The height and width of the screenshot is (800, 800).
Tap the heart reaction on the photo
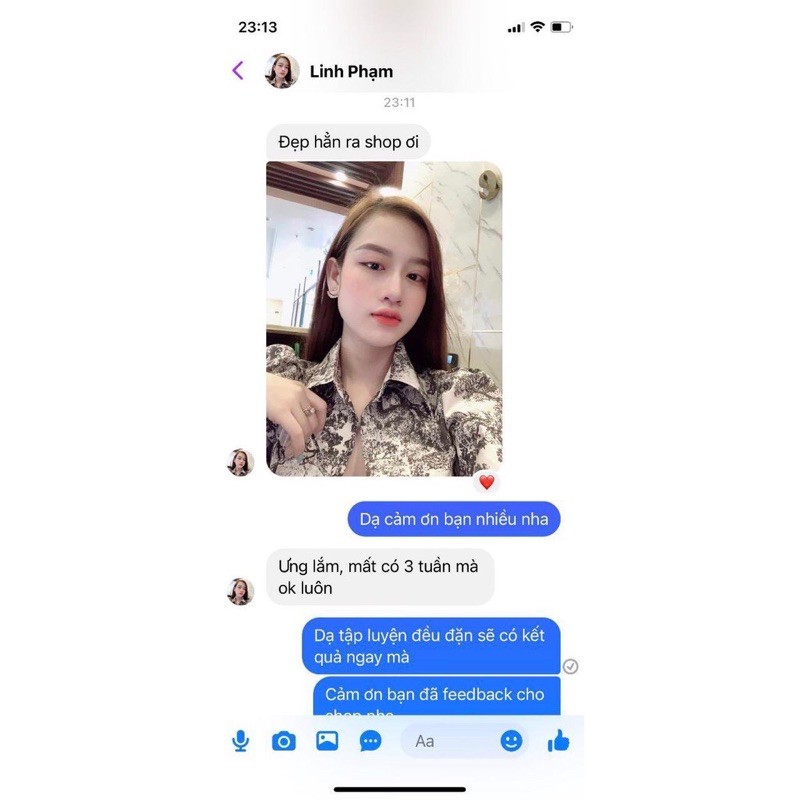[486, 482]
